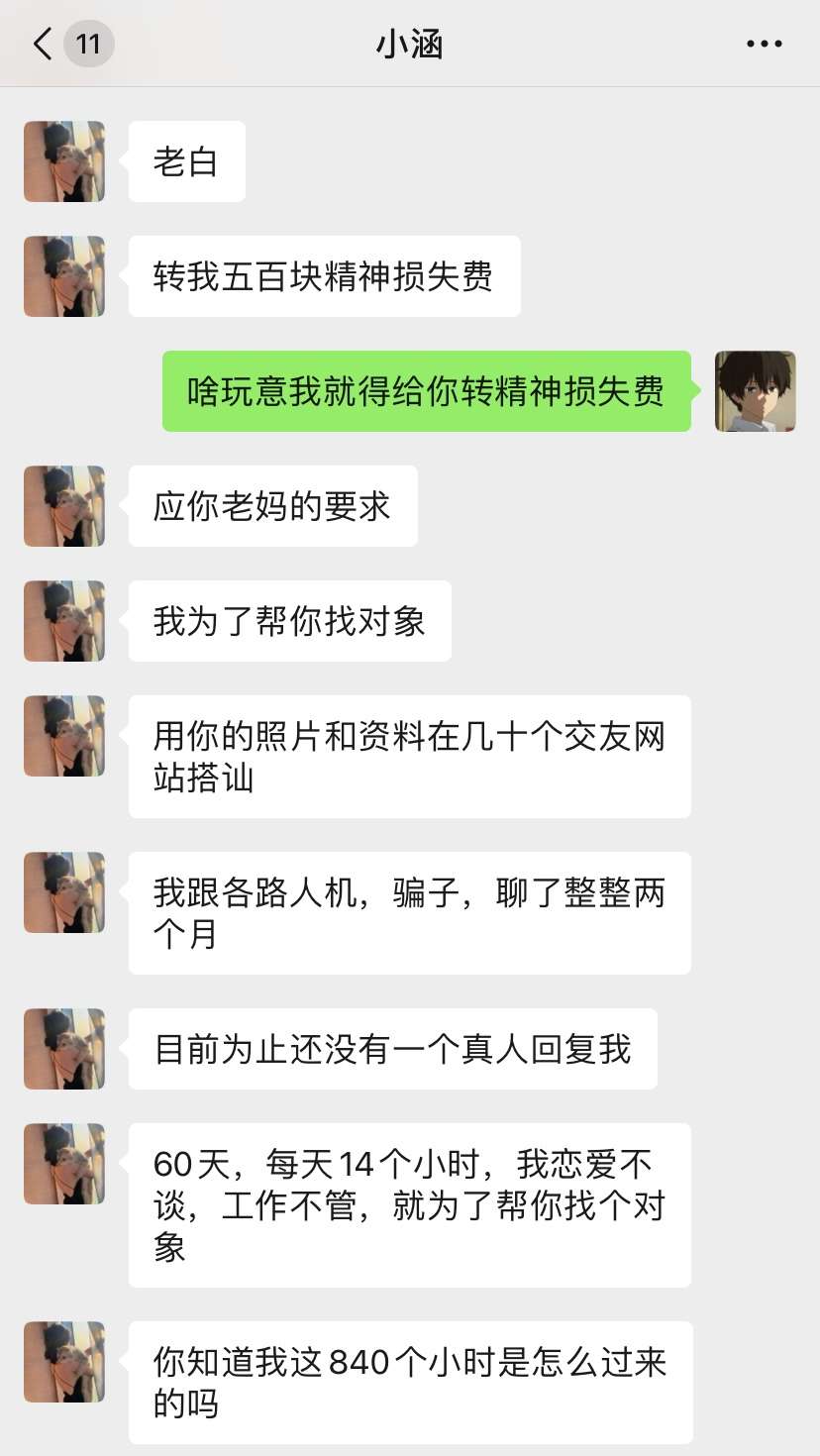
Task: Select the green sent message bubble
Action: [x=428, y=391]
